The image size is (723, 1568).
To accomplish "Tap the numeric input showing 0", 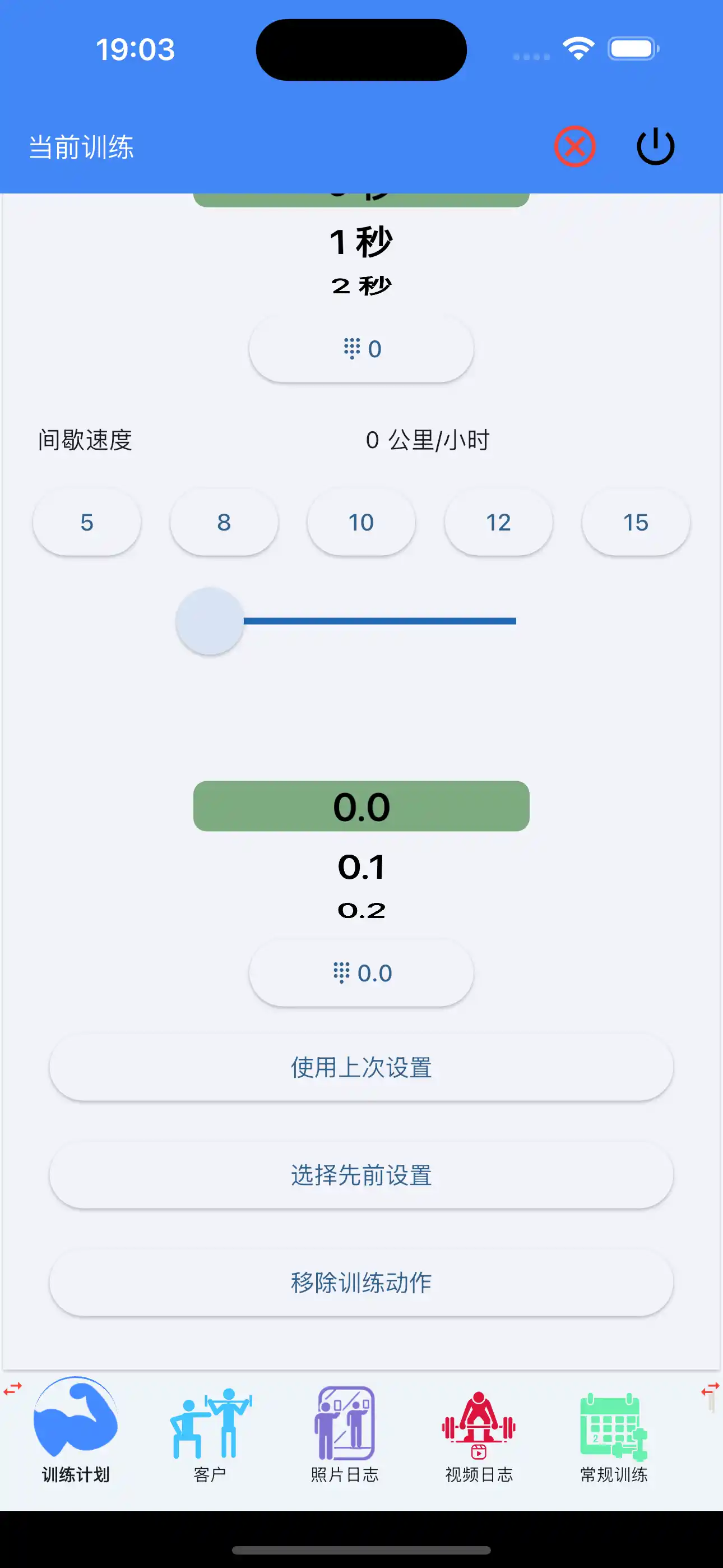I will point(361,348).
